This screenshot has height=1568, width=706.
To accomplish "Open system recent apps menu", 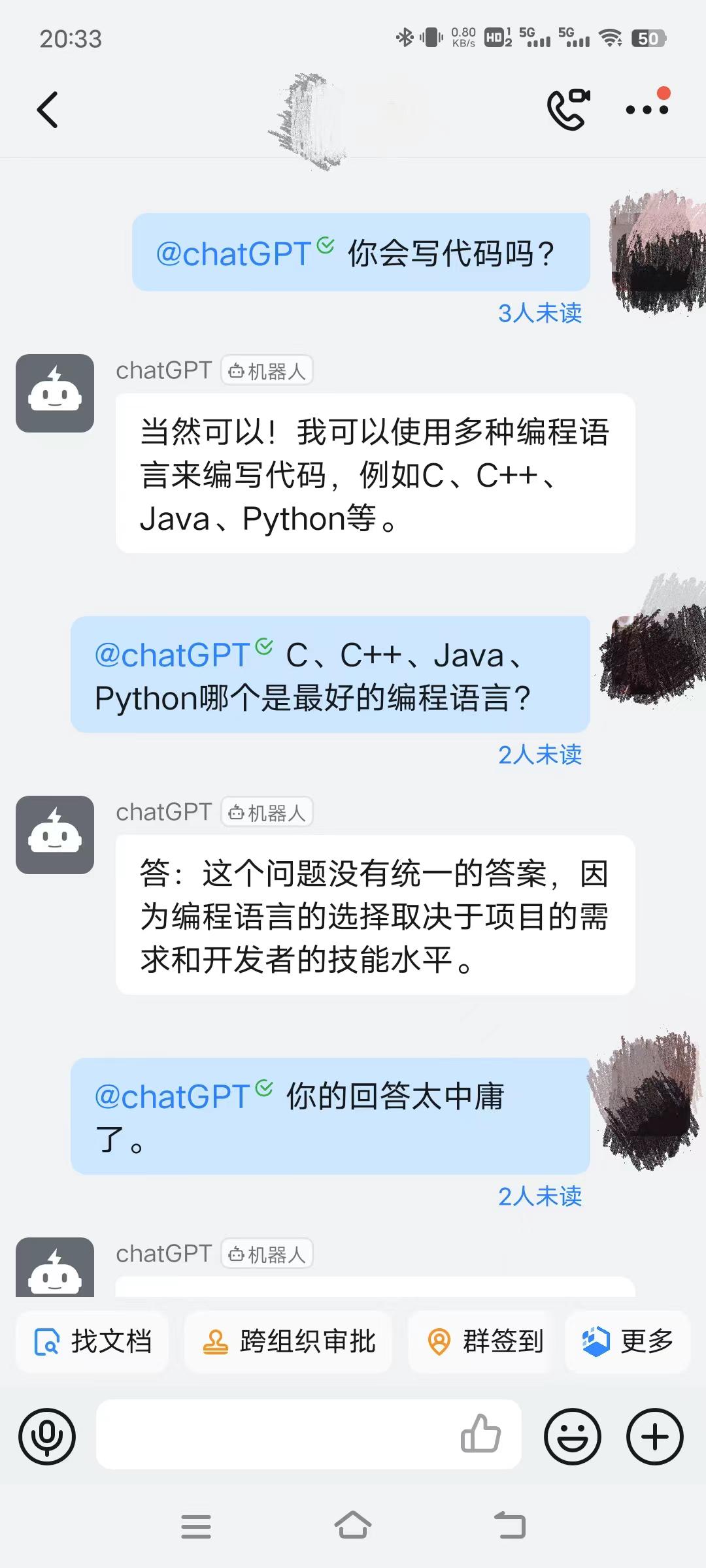I will click(x=195, y=1526).
